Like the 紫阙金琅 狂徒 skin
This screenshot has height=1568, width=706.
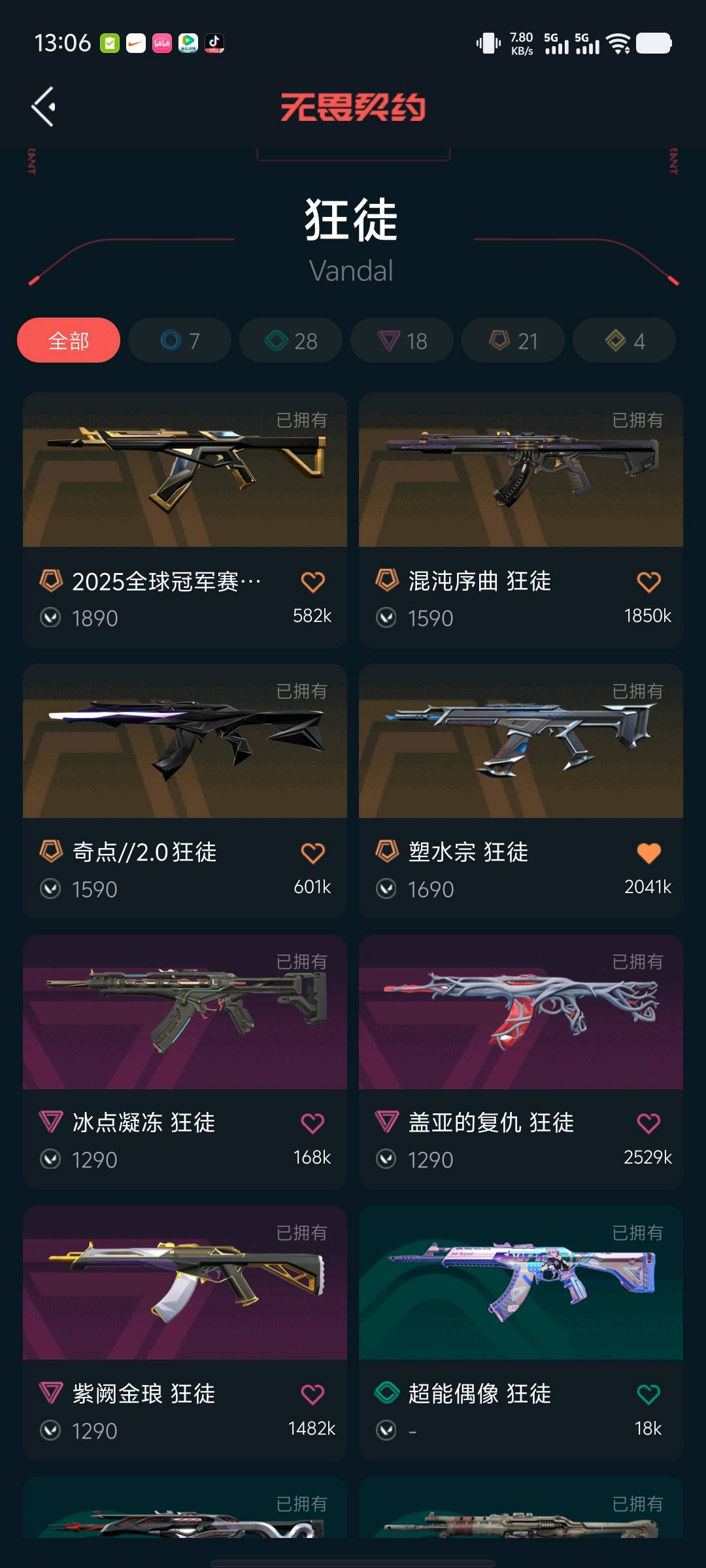pos(312,1395)
